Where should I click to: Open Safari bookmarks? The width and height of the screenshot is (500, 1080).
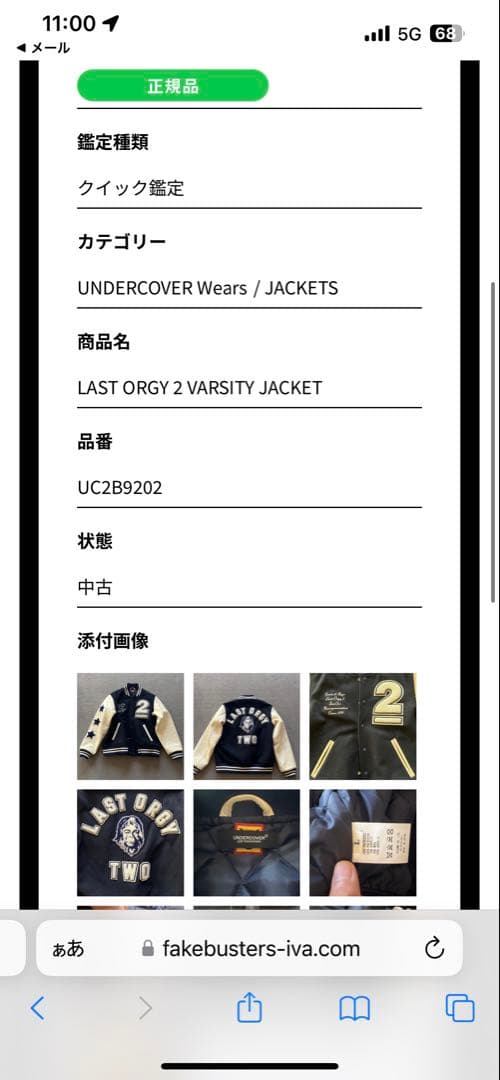[x=355, y=1009]
